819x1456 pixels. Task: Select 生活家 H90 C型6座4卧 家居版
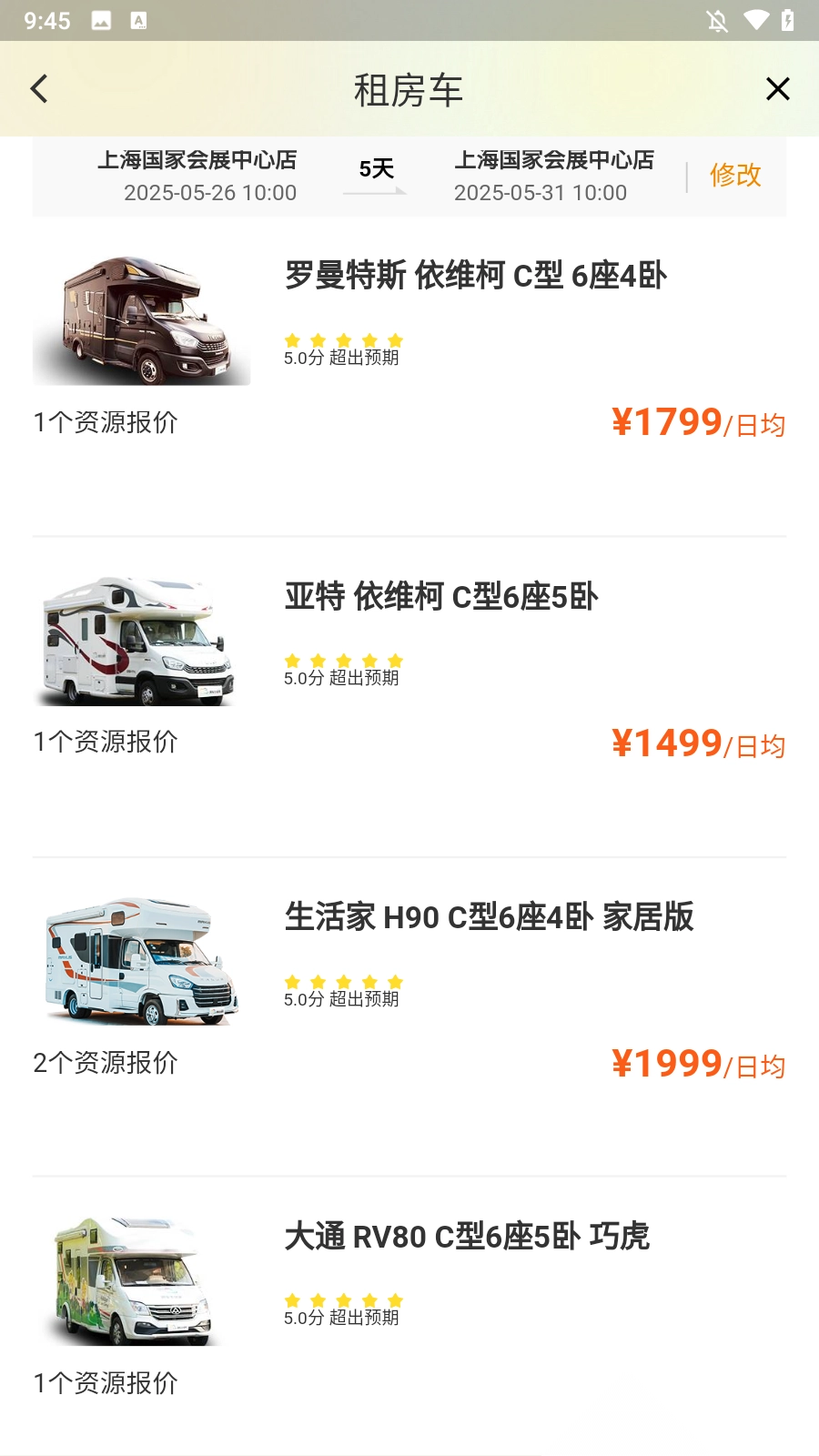[x=489, y=917]
